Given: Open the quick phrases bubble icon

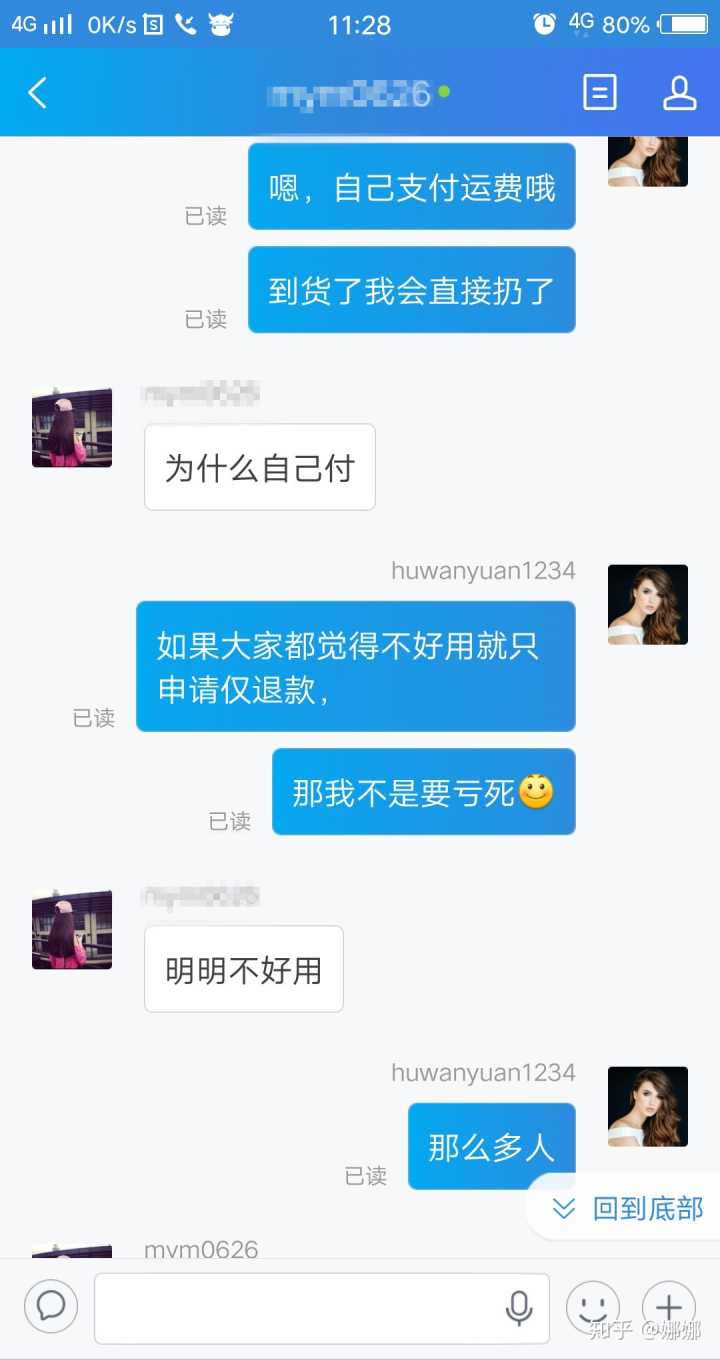Looking at the screenshot, I should pyautogui.click(x=51, y=1306).
